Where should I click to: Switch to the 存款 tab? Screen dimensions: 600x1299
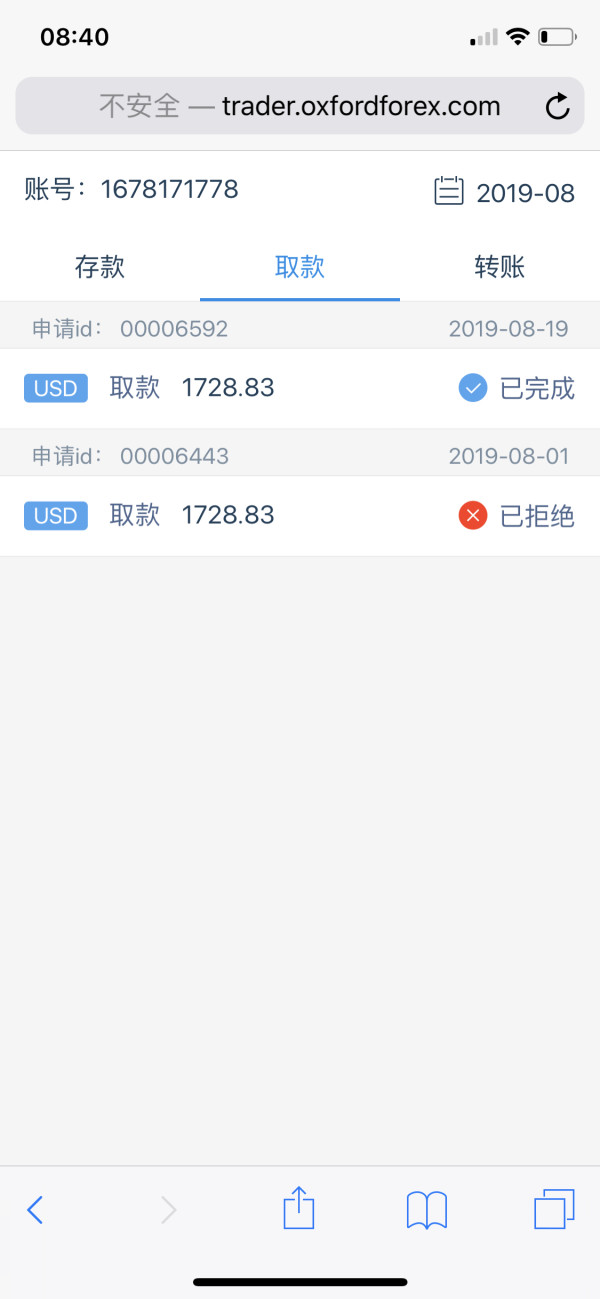click(x=100, y=267)
